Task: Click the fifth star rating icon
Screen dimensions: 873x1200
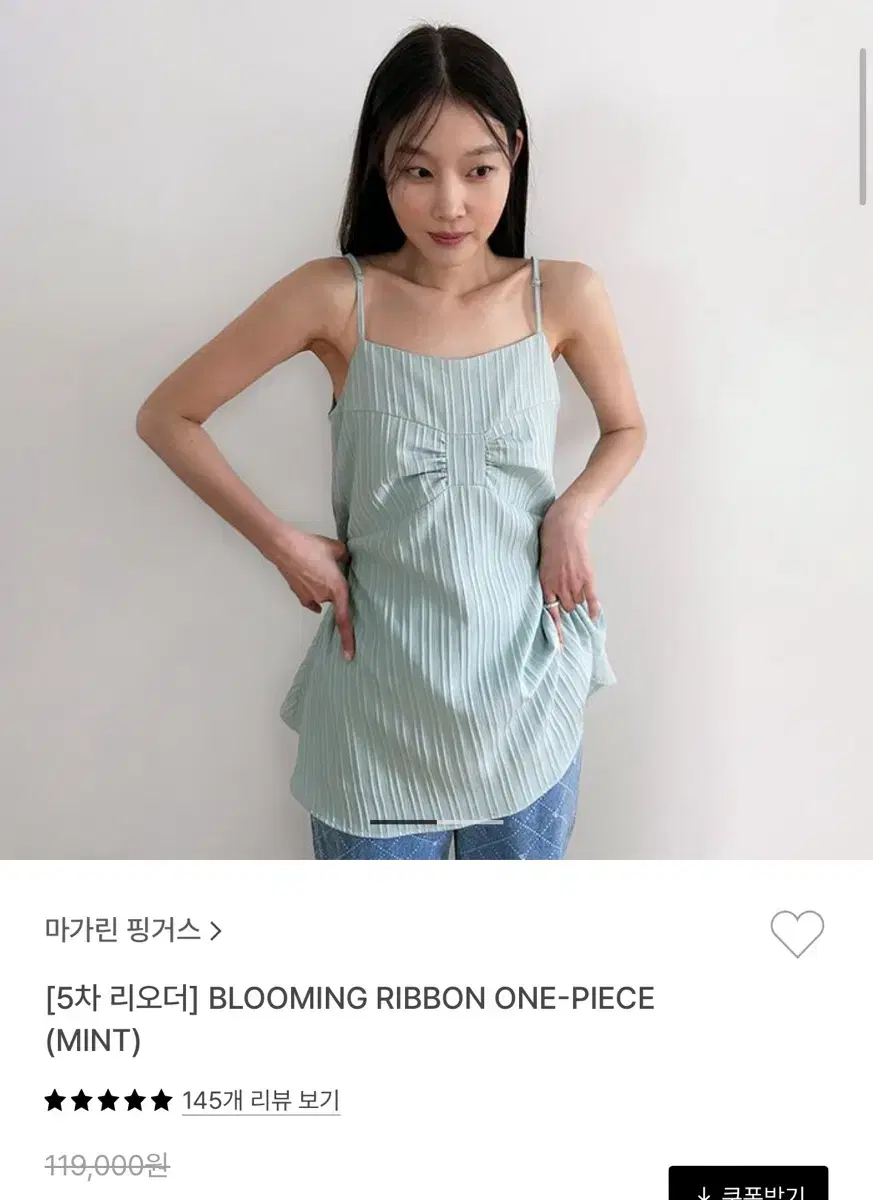Action: 160,1100
